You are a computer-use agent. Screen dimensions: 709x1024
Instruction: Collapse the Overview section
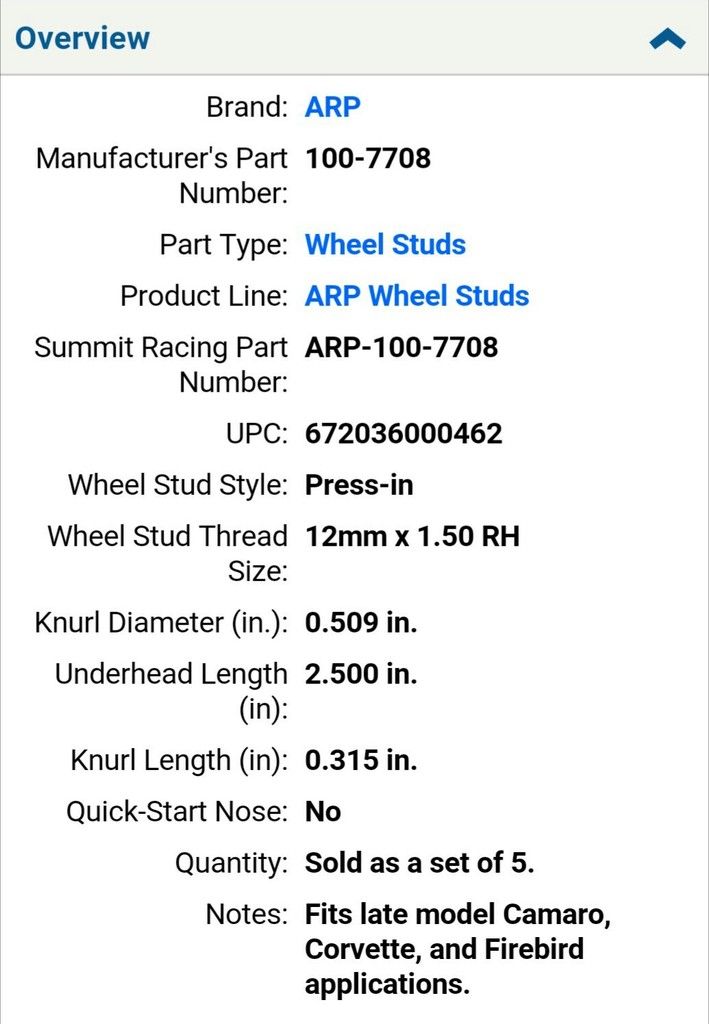pos(666,39)
